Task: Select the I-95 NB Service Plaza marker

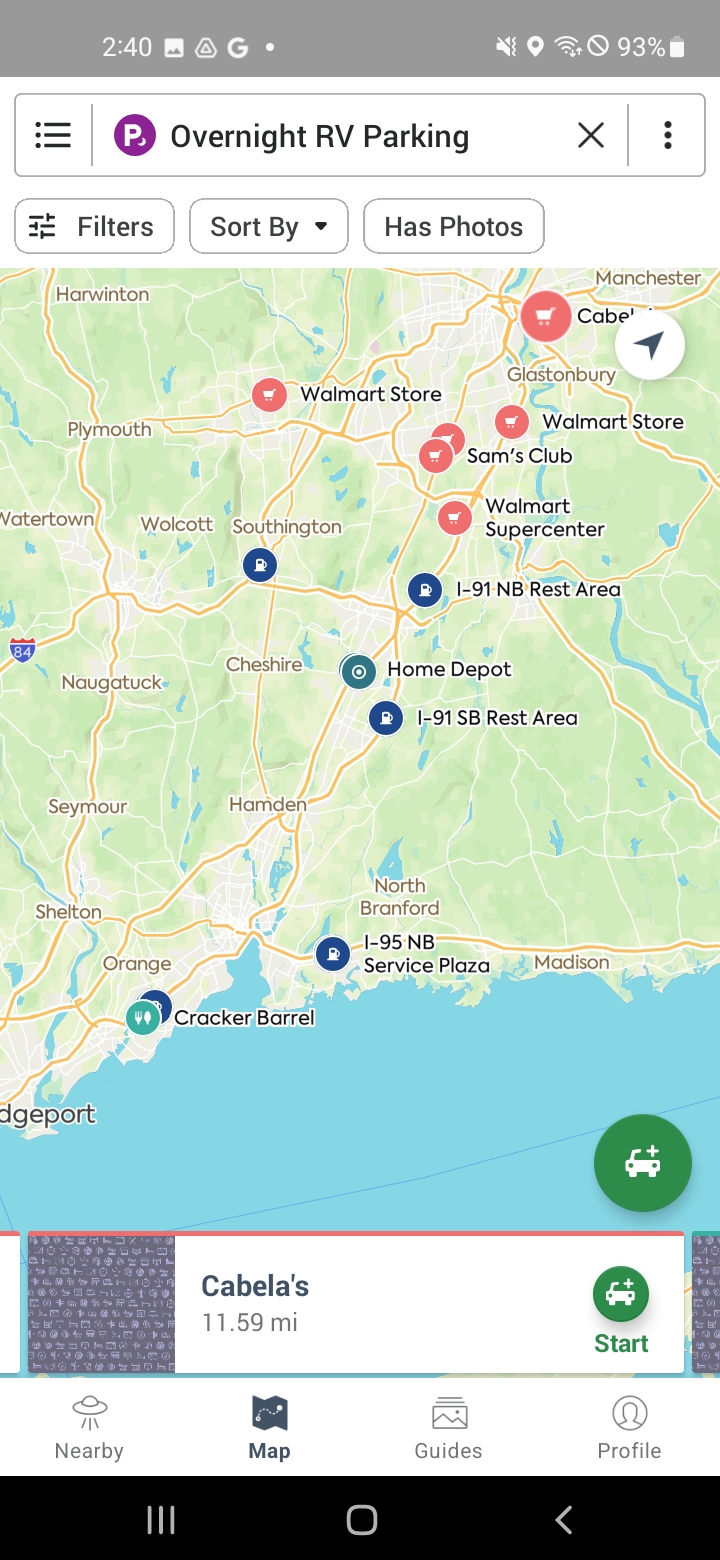Action: click(332, 954)
